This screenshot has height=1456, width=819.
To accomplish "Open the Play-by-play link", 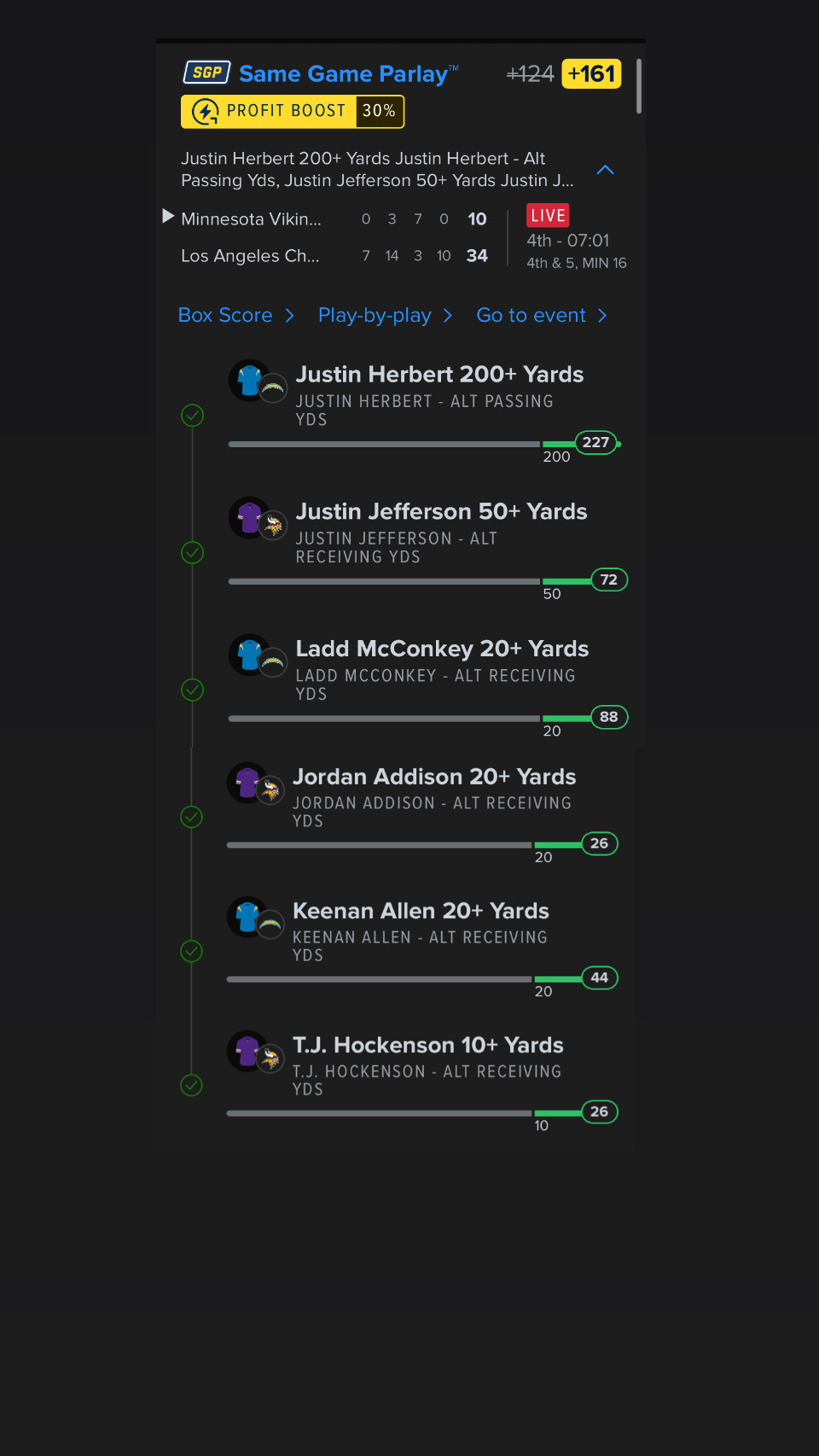I will 384,316.
